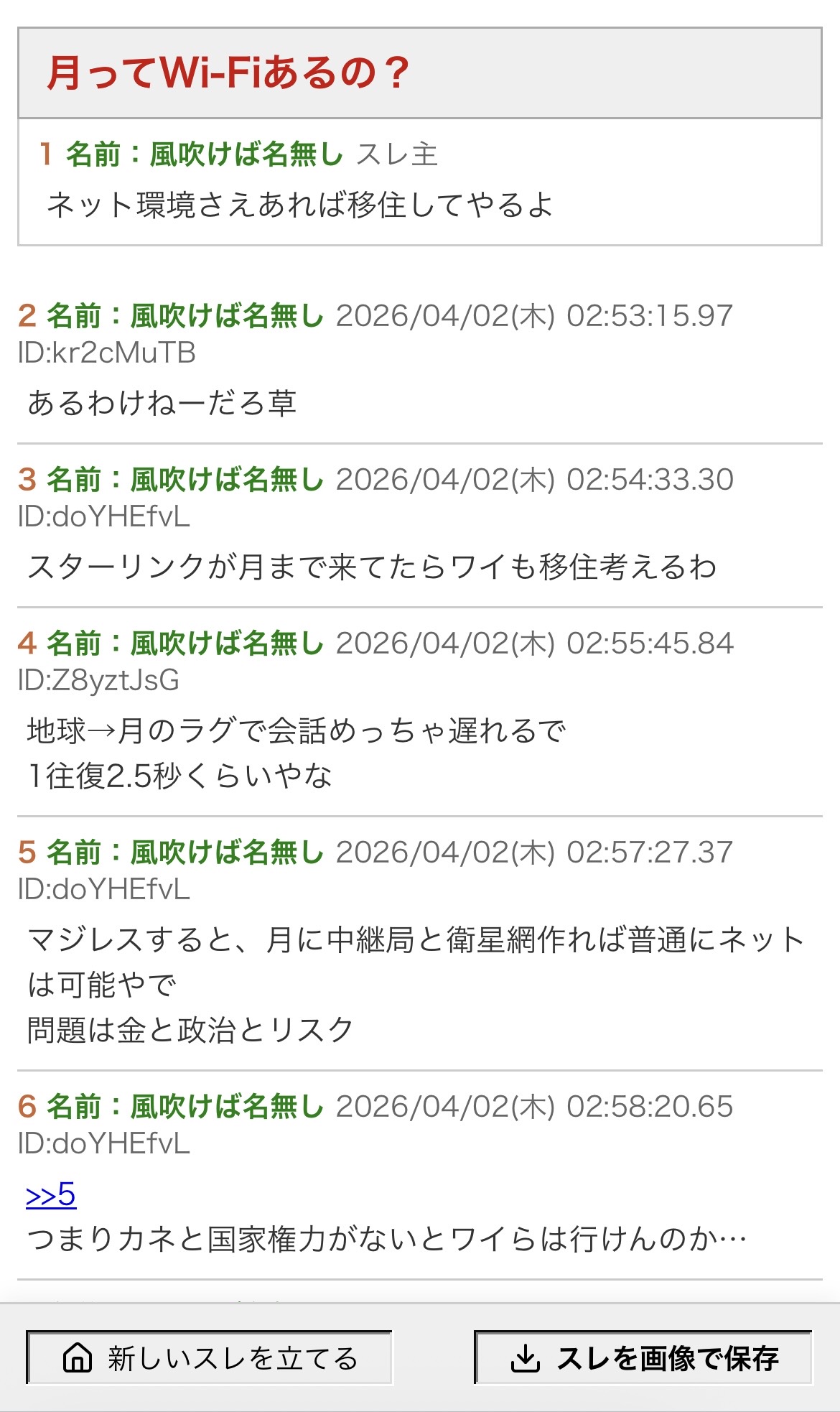Save thread as image with スレを画像で保存
Image resolution: width=840 pixels, height=1412 pixels.
(643, 1357)
